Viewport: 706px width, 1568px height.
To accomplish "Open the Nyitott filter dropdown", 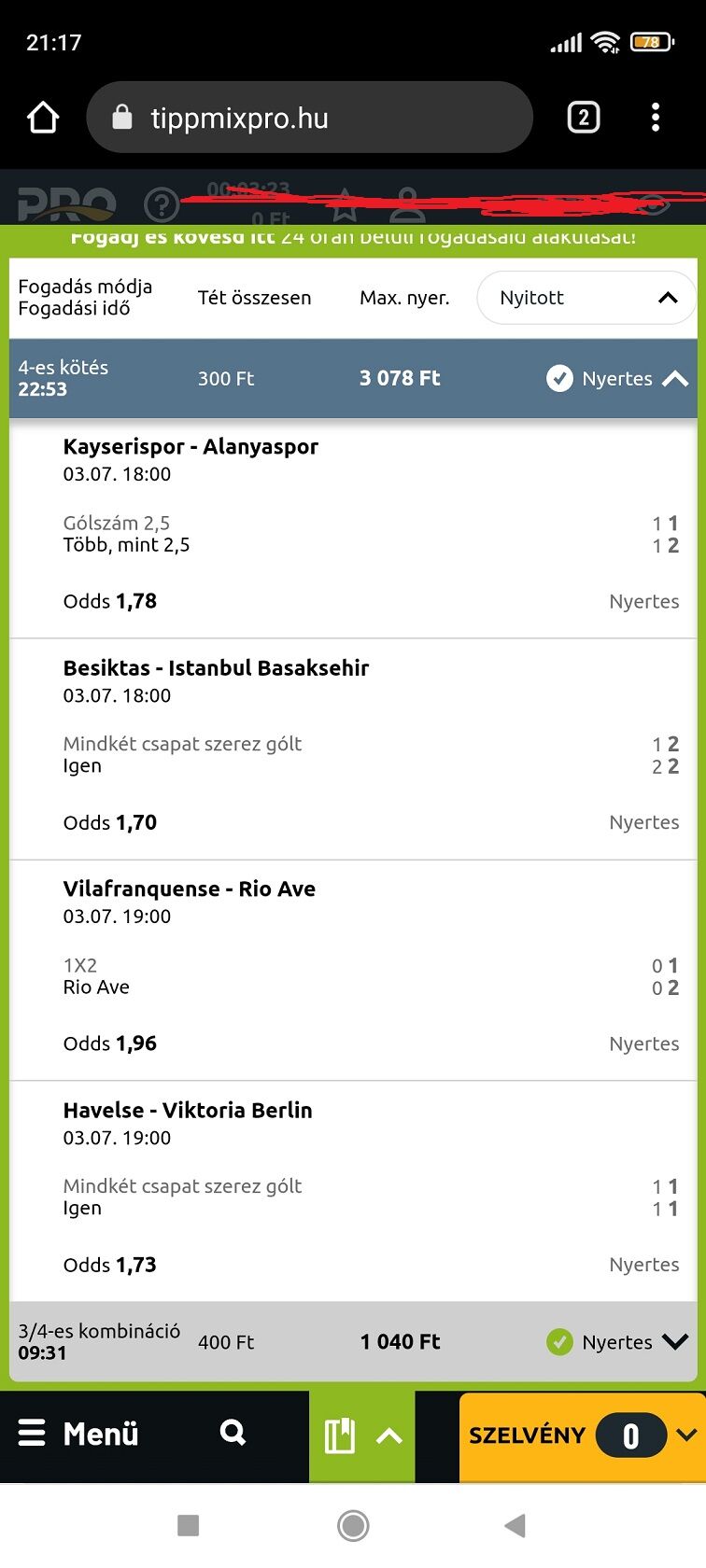I will point(586,298).
